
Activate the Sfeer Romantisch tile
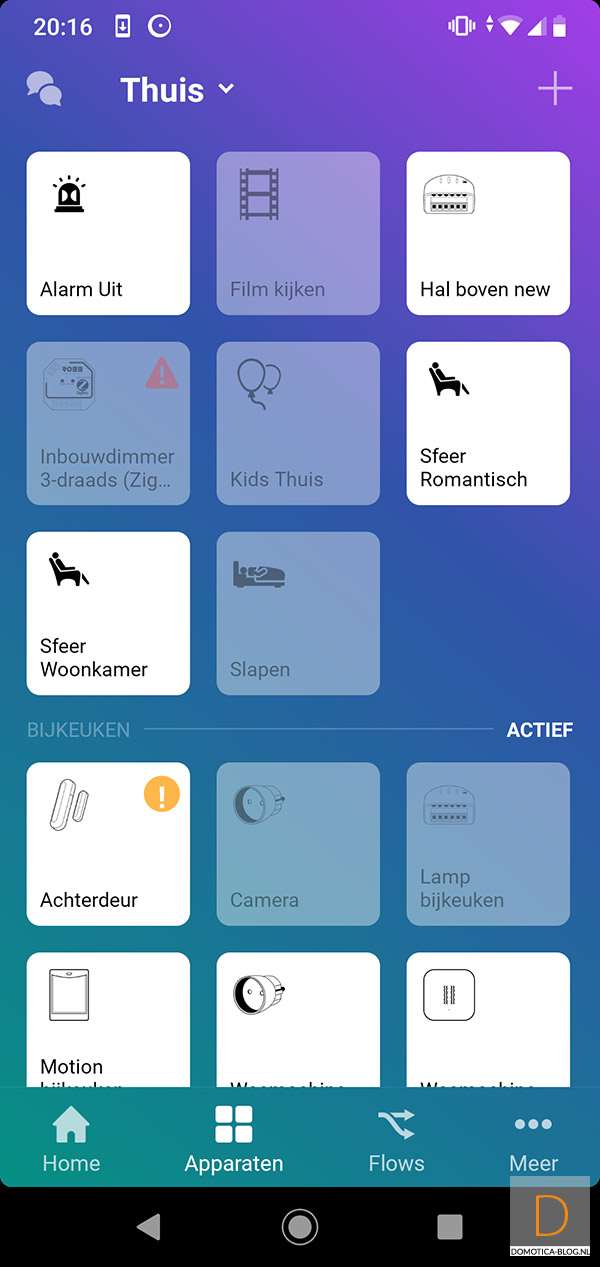(488, 424)
